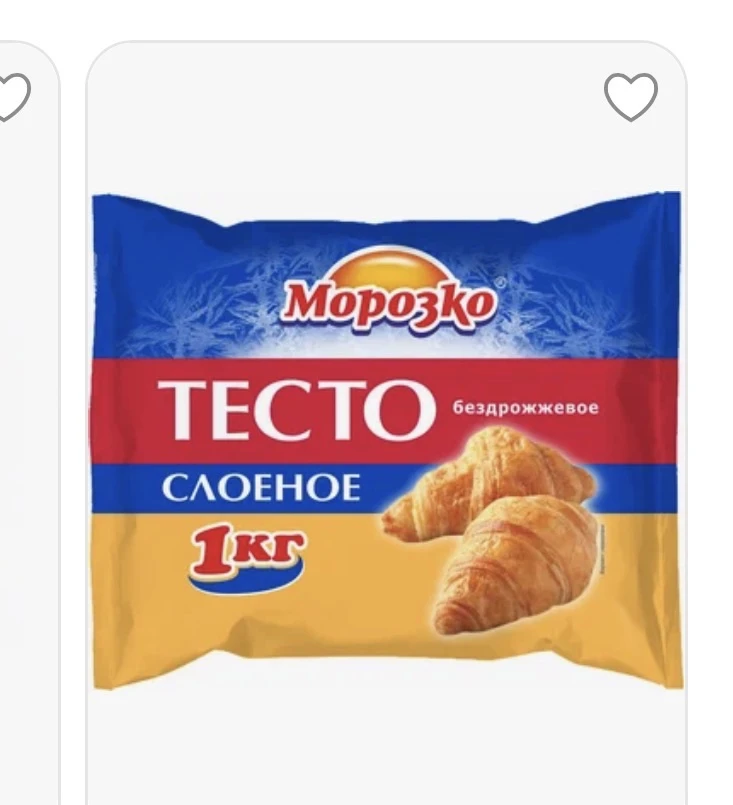Tap the heart on the partially visible left card
Viewport: 733px width, 805px height.
click(12, 98)
